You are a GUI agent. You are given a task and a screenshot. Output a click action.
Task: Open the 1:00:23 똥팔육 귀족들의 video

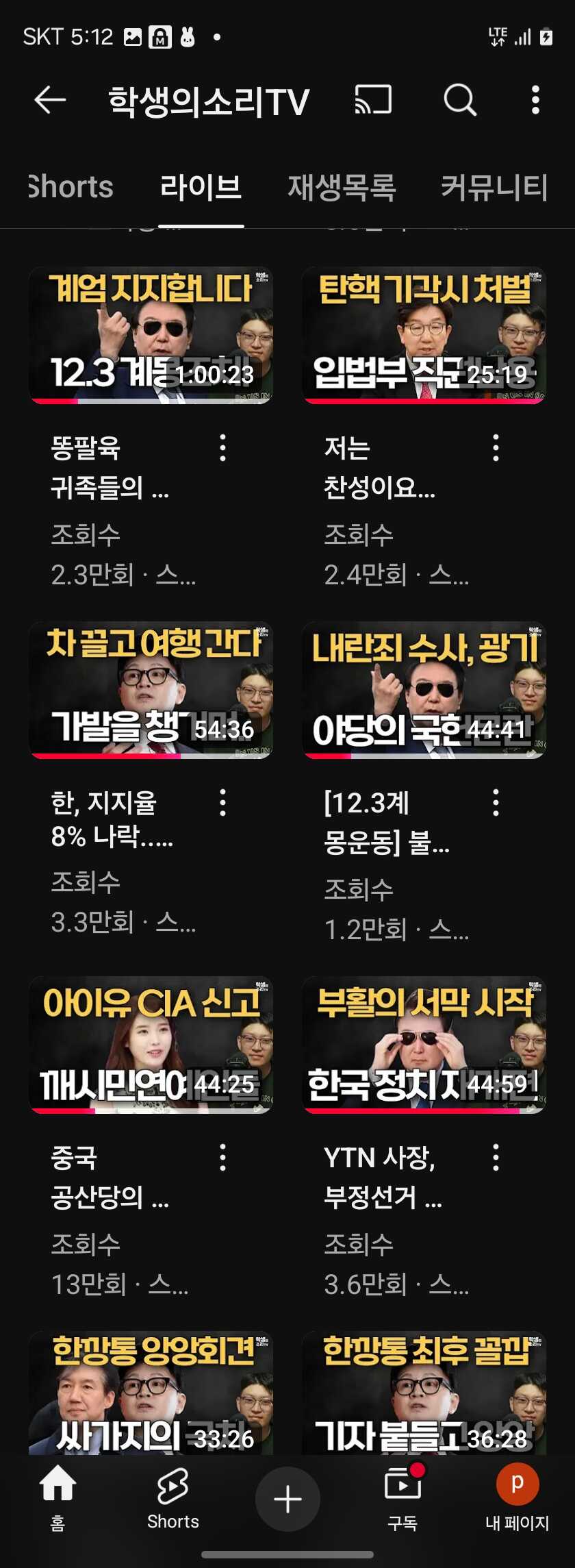151,336
